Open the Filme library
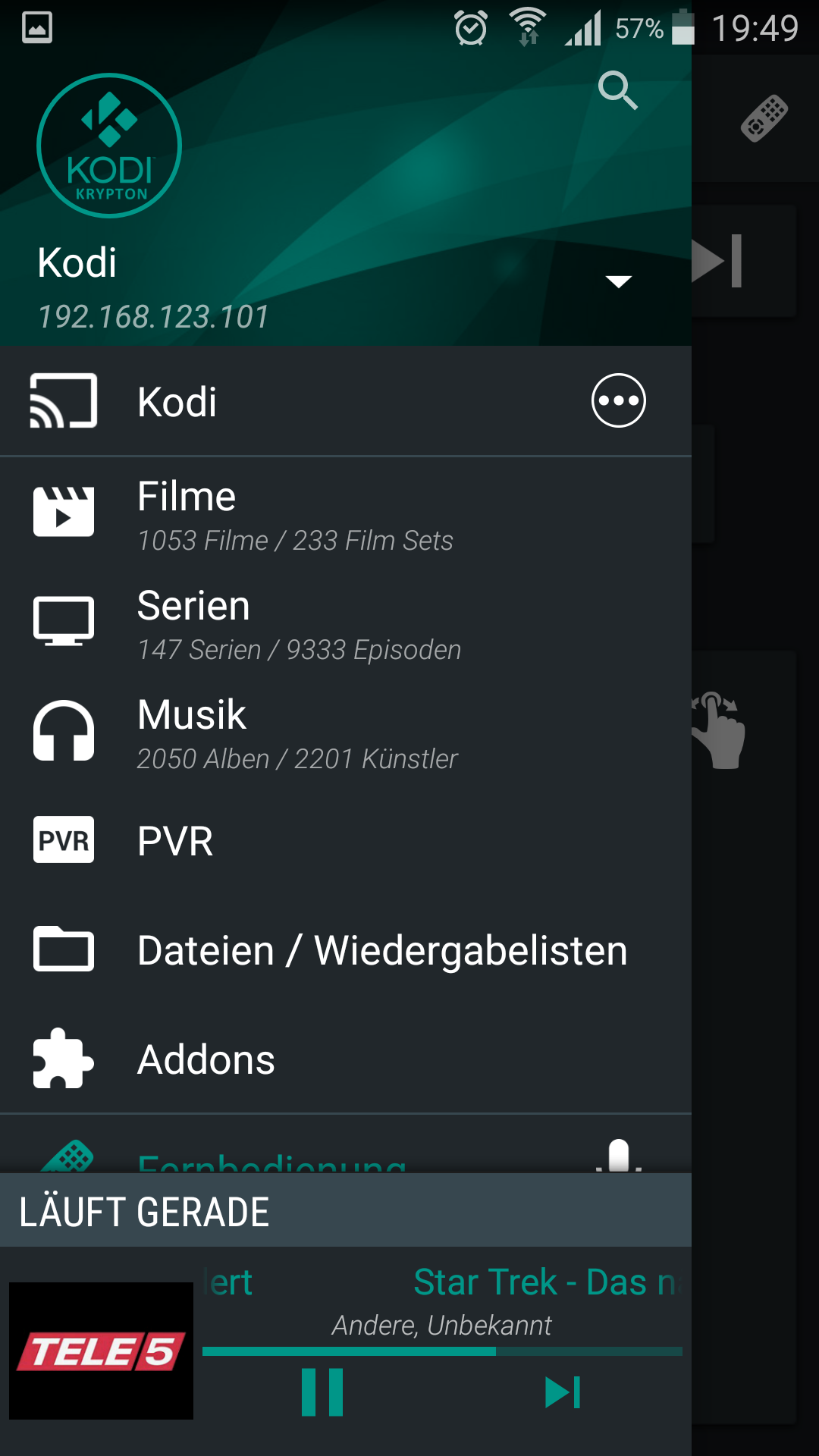 [346, 513]
